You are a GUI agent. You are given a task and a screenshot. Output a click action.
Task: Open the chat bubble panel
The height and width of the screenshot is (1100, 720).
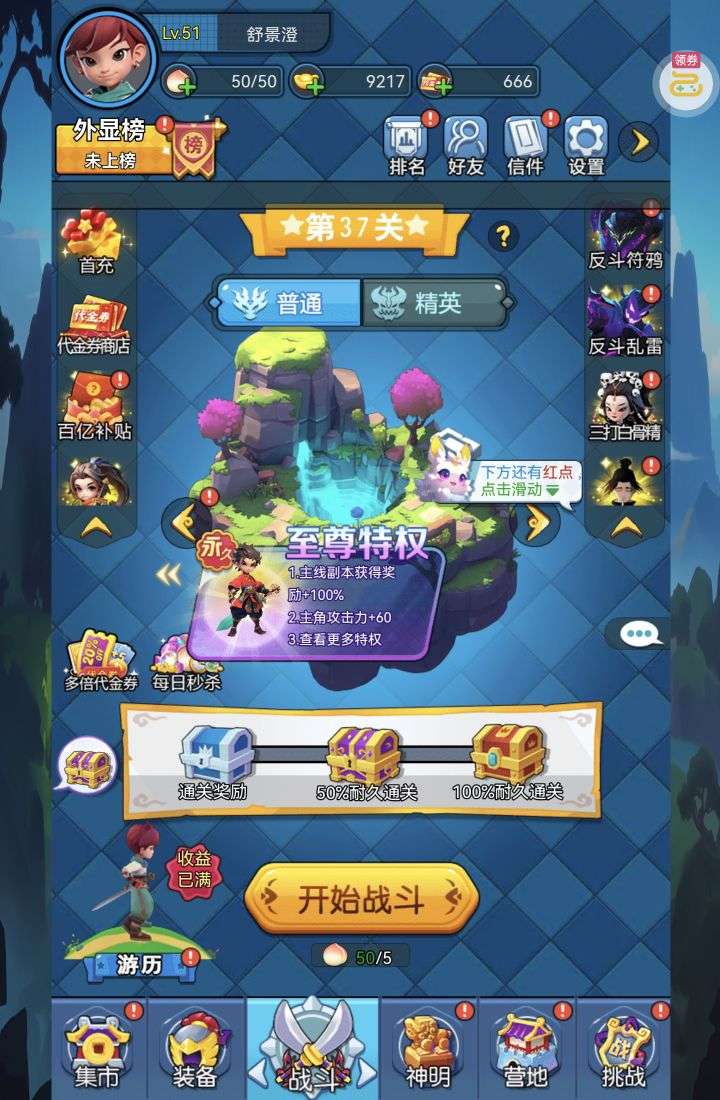(x=636, y=633)
